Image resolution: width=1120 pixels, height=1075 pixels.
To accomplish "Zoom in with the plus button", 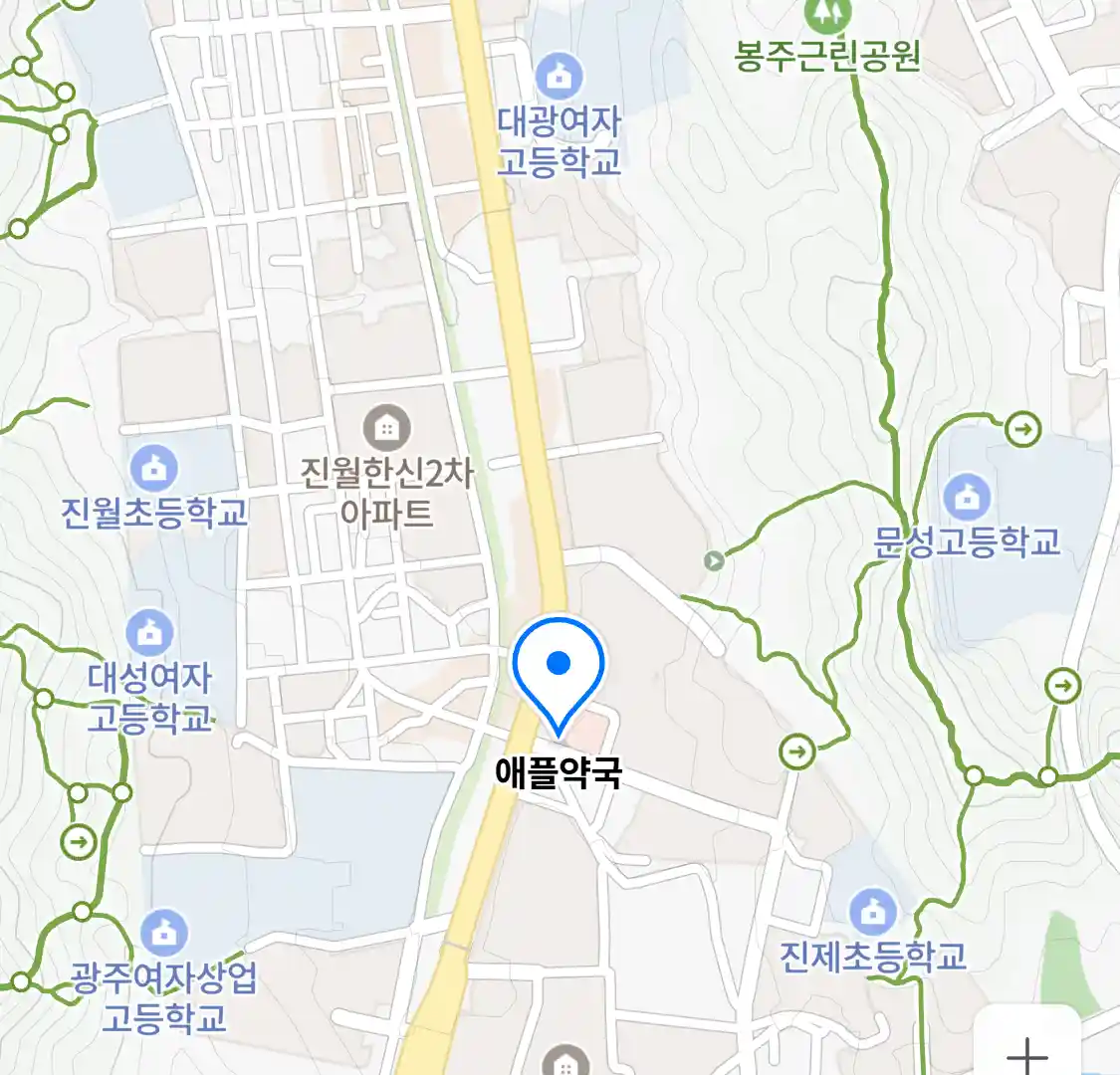I will 1026,1050.
